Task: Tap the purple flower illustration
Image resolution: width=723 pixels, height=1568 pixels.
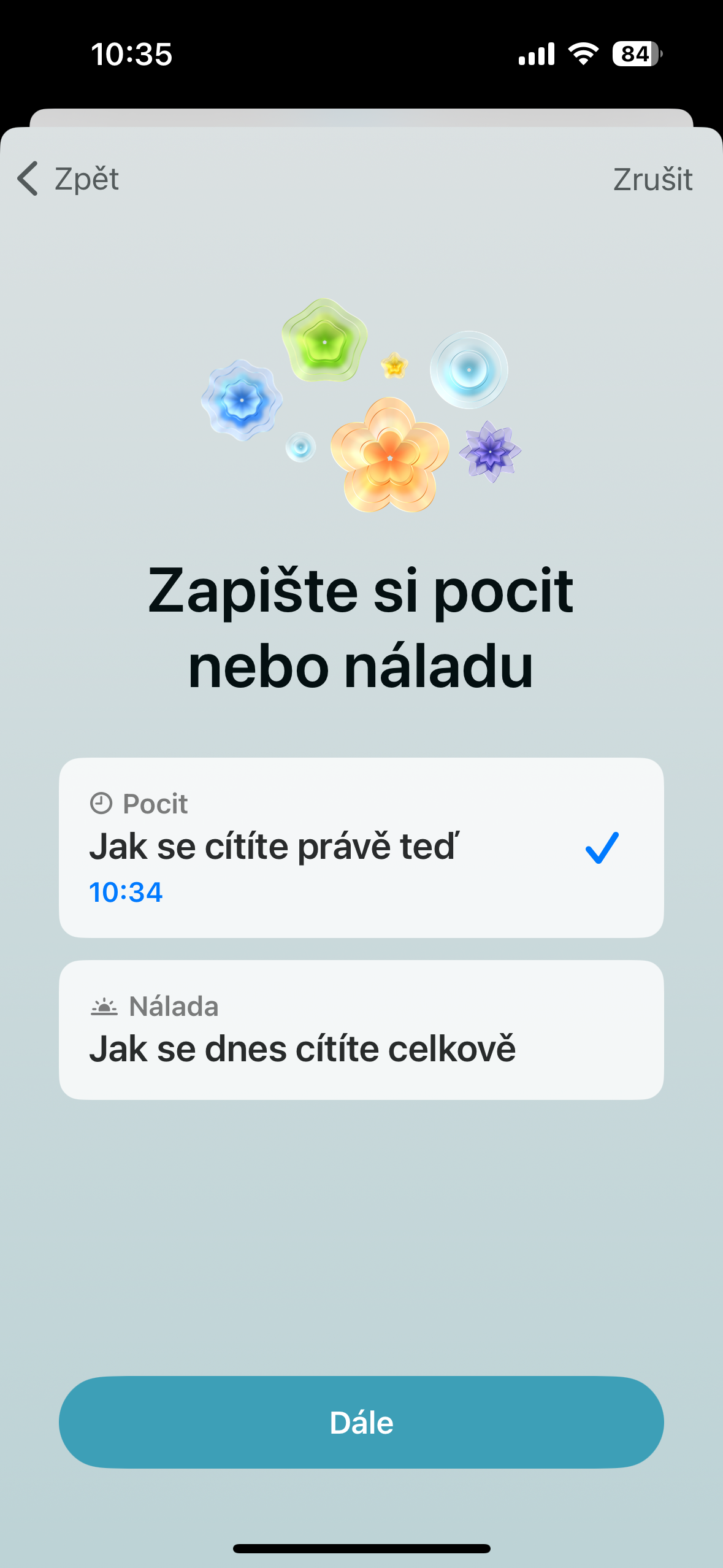Action: (x=491, y=454)
